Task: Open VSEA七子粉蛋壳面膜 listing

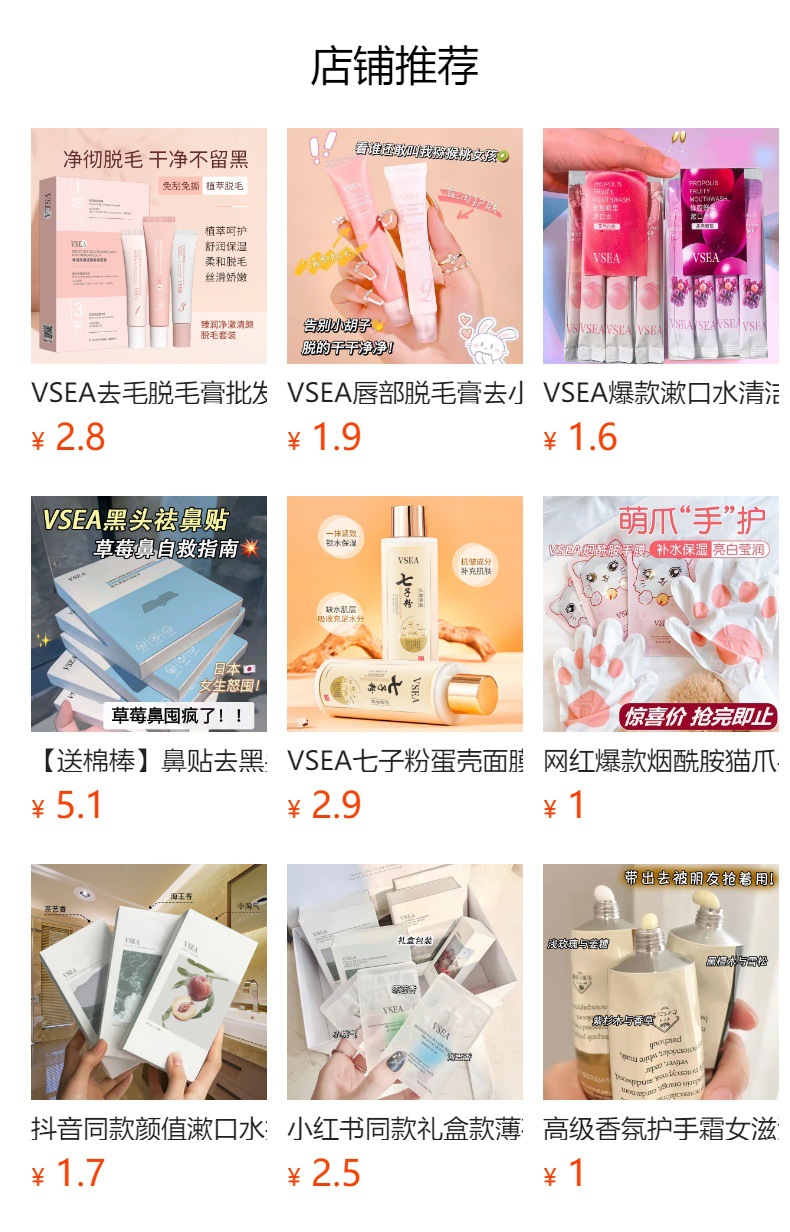Action: pos(405,614)
